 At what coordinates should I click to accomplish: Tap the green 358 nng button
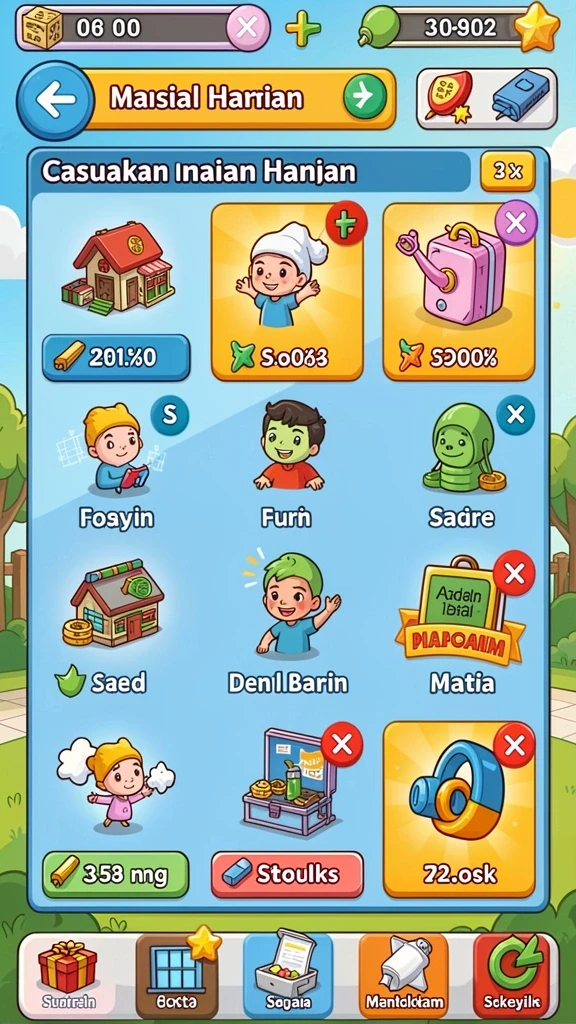coord(116,874)
